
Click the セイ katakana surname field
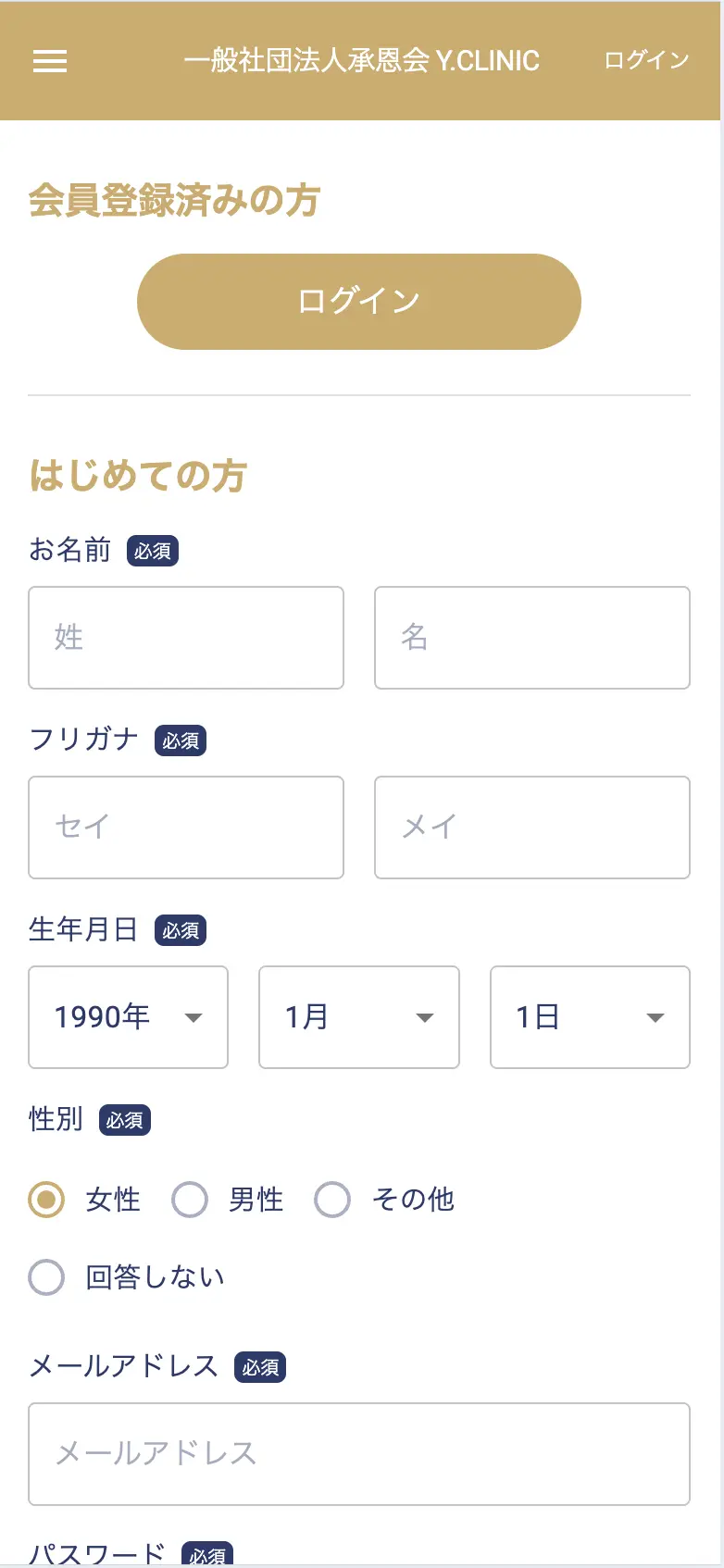[x=186, y=828]
